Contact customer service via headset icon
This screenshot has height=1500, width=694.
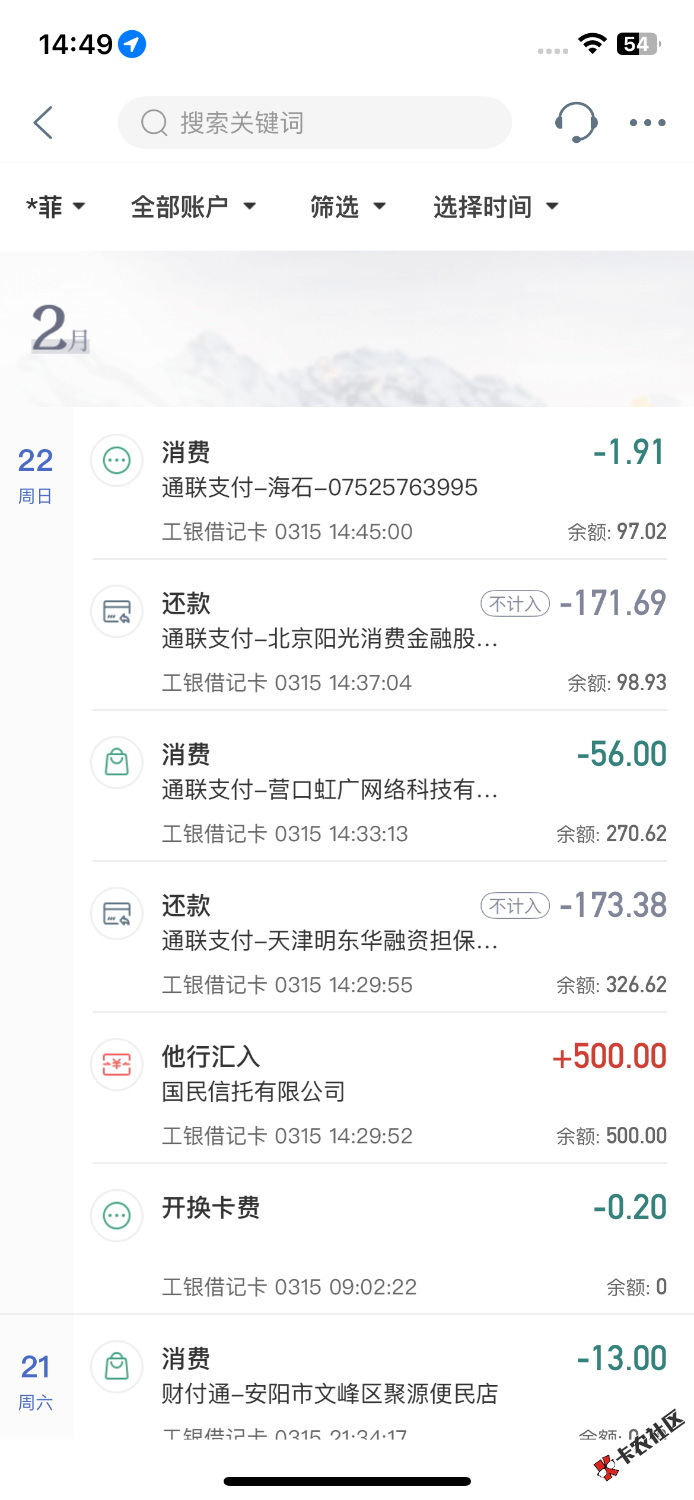click(576, 123)
